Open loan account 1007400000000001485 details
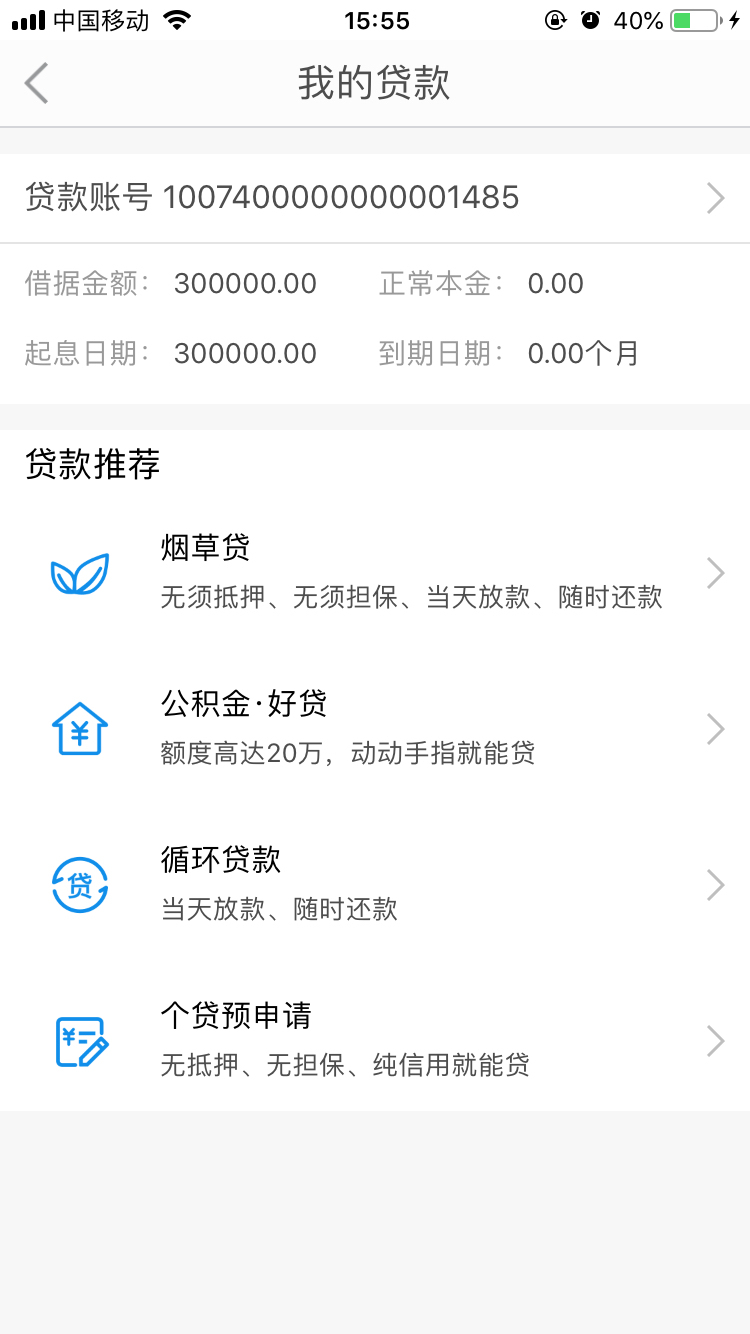This screenshot has width=750, height=1334. (375, 198)
